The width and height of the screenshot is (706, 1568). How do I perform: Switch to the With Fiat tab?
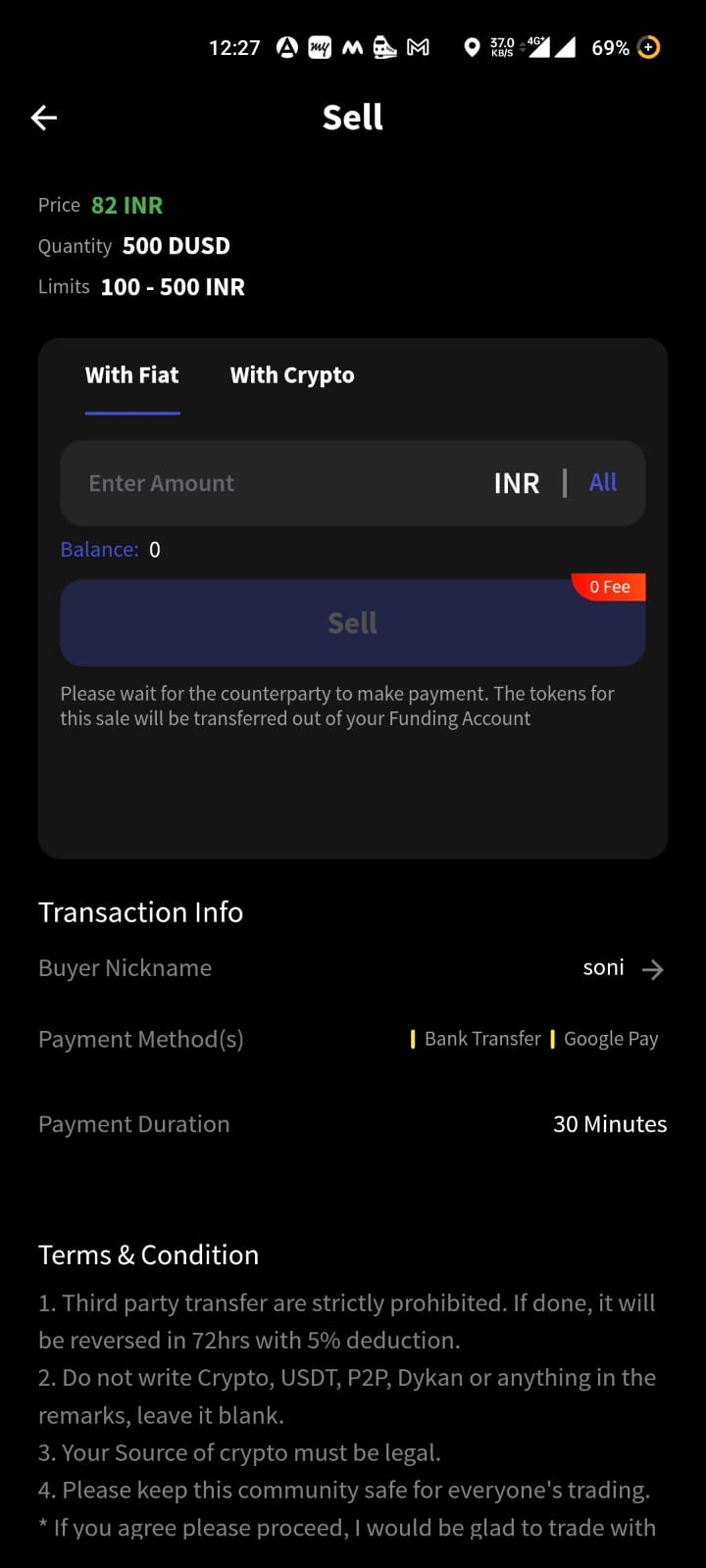132,375
